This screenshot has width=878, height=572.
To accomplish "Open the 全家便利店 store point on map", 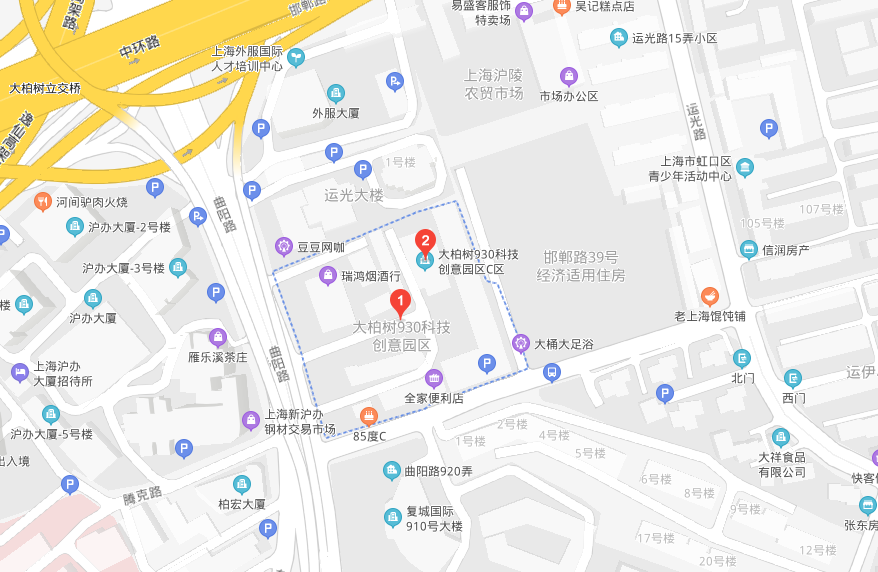I will pyautogui.click(x=433, y=378).
